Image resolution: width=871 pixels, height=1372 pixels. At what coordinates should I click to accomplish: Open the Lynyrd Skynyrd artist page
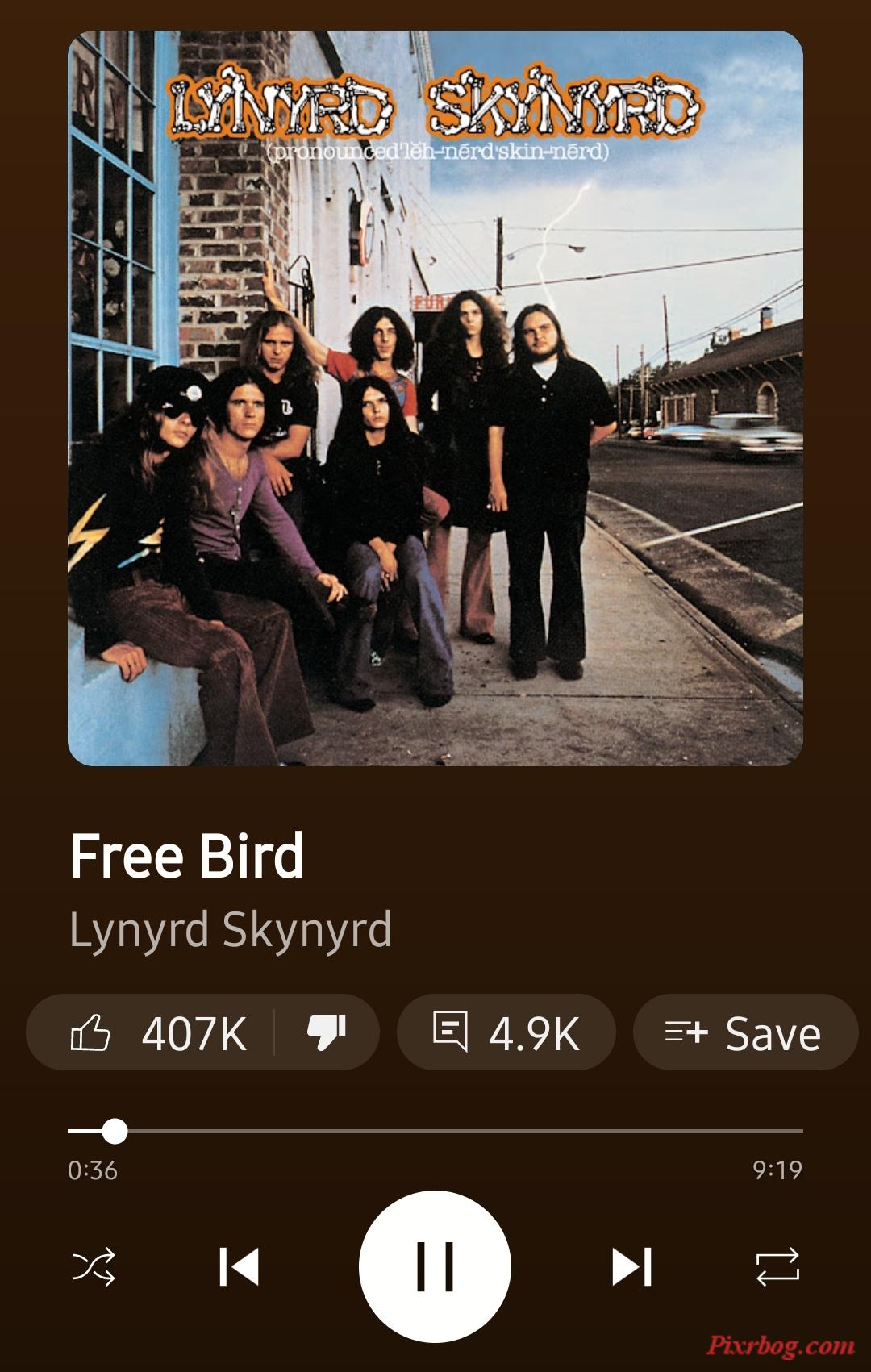point(231,930)
